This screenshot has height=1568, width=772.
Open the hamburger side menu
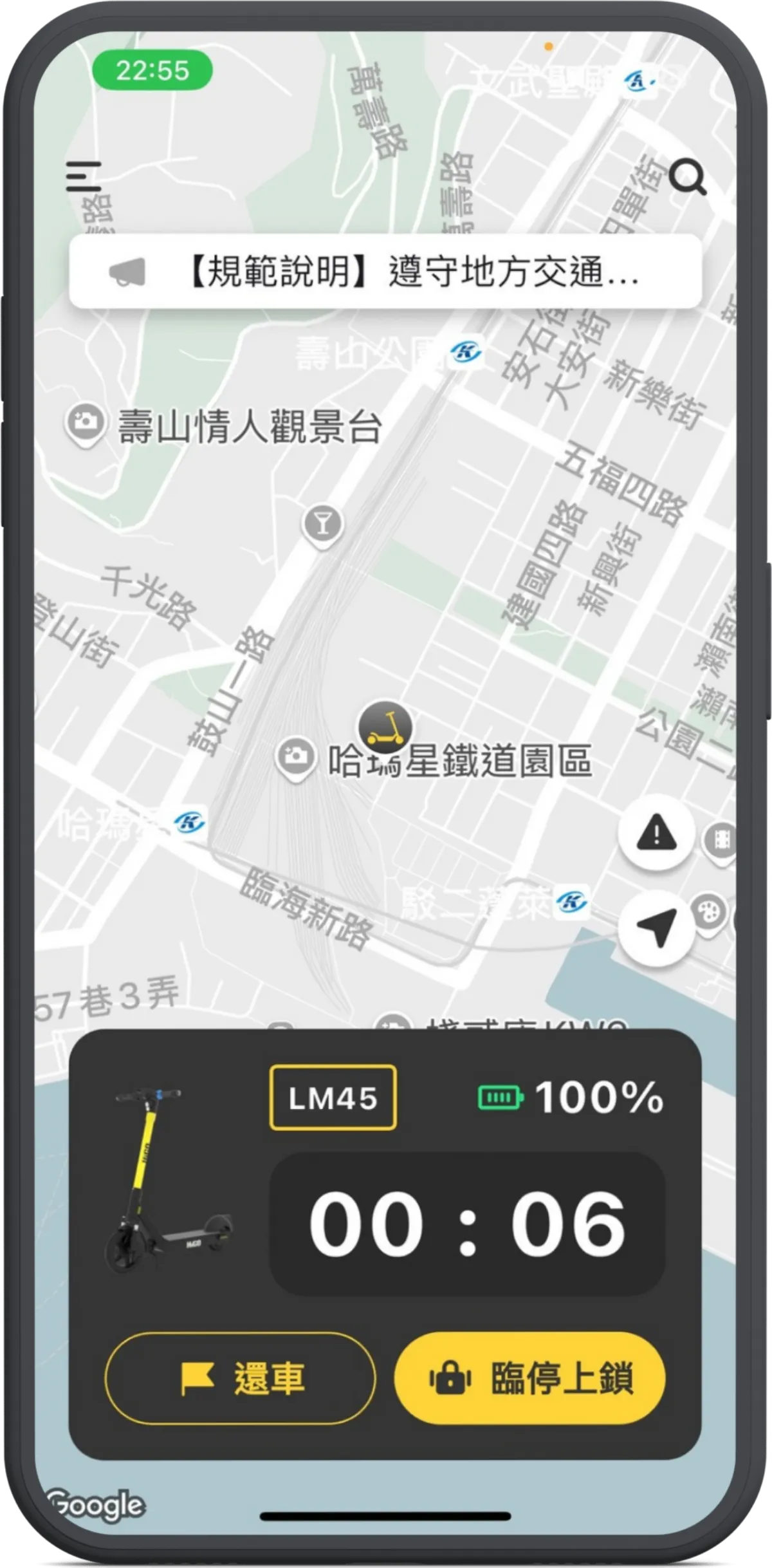pos(84,176)
